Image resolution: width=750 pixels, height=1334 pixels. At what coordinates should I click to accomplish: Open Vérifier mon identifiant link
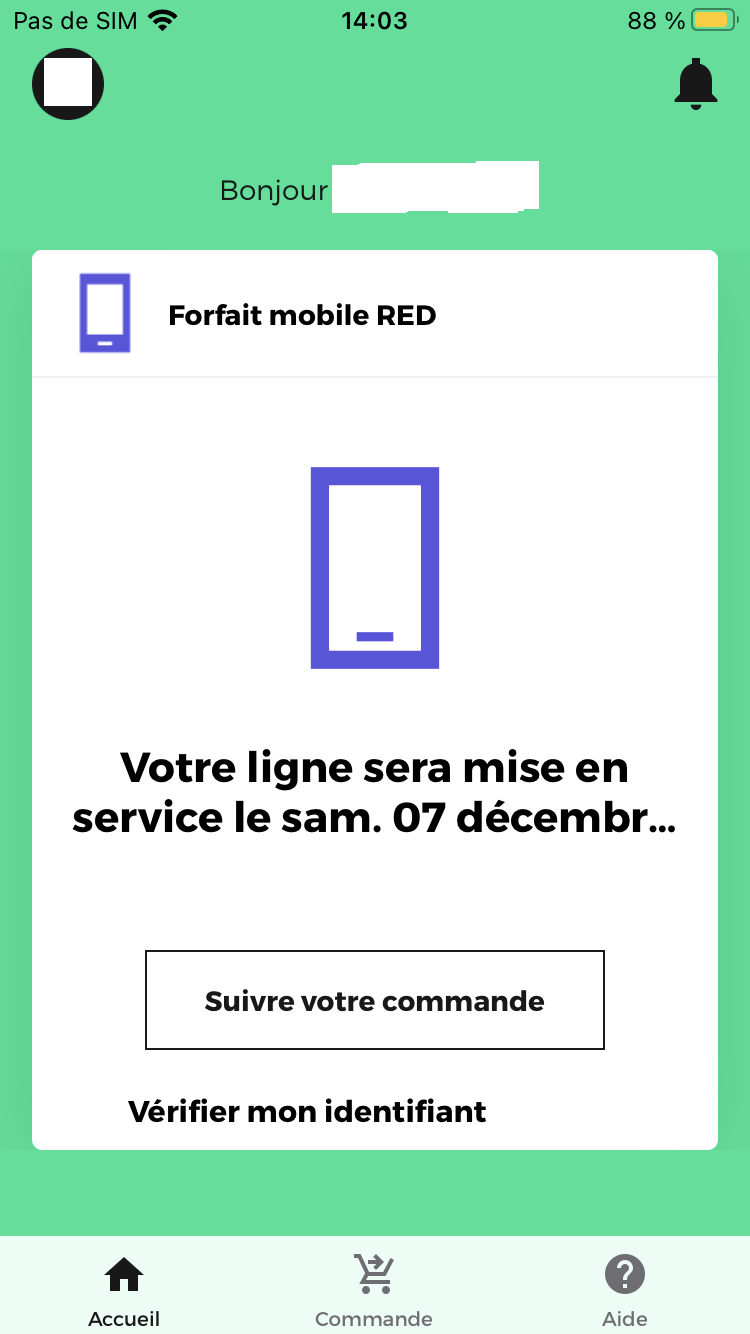[307, 1111]
